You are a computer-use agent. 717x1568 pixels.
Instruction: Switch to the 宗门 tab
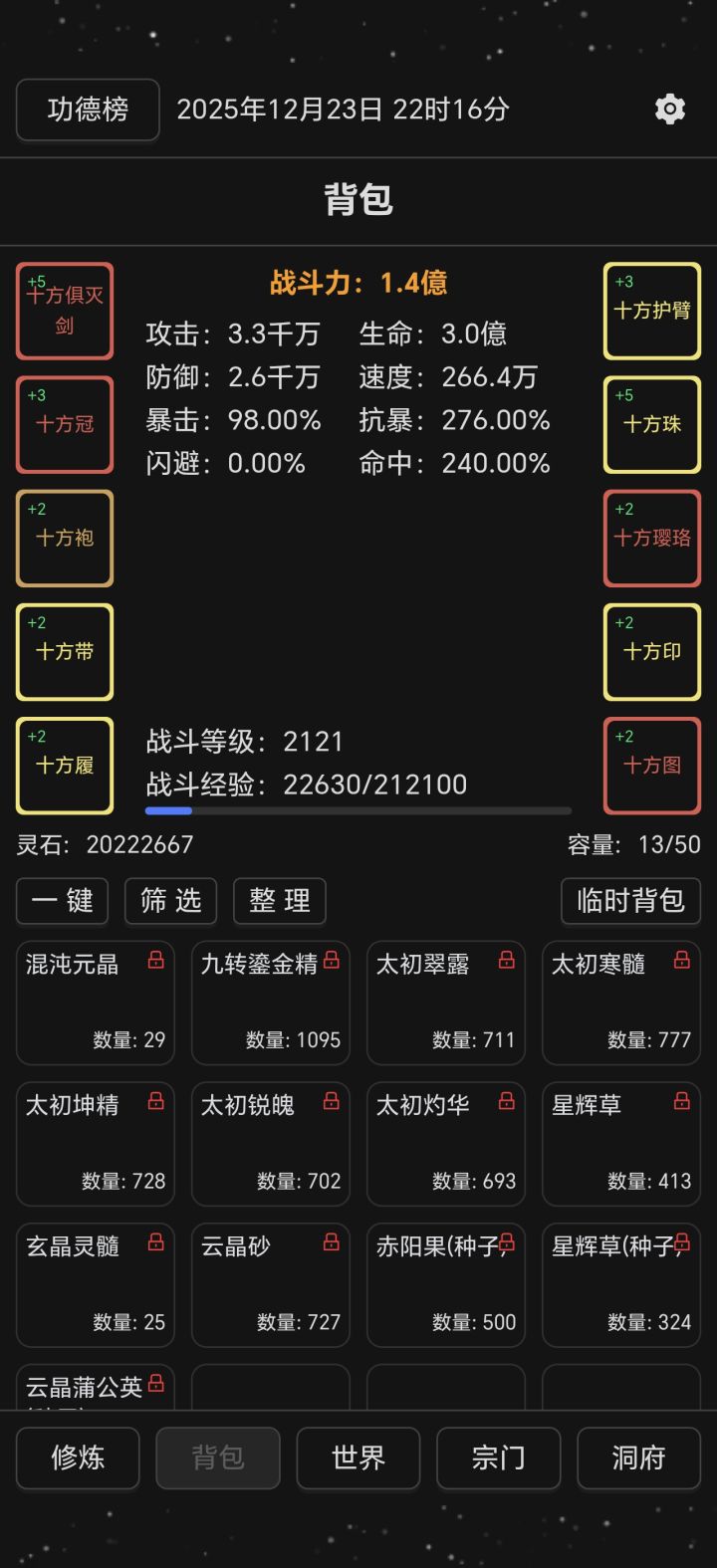click(498, 1457)
